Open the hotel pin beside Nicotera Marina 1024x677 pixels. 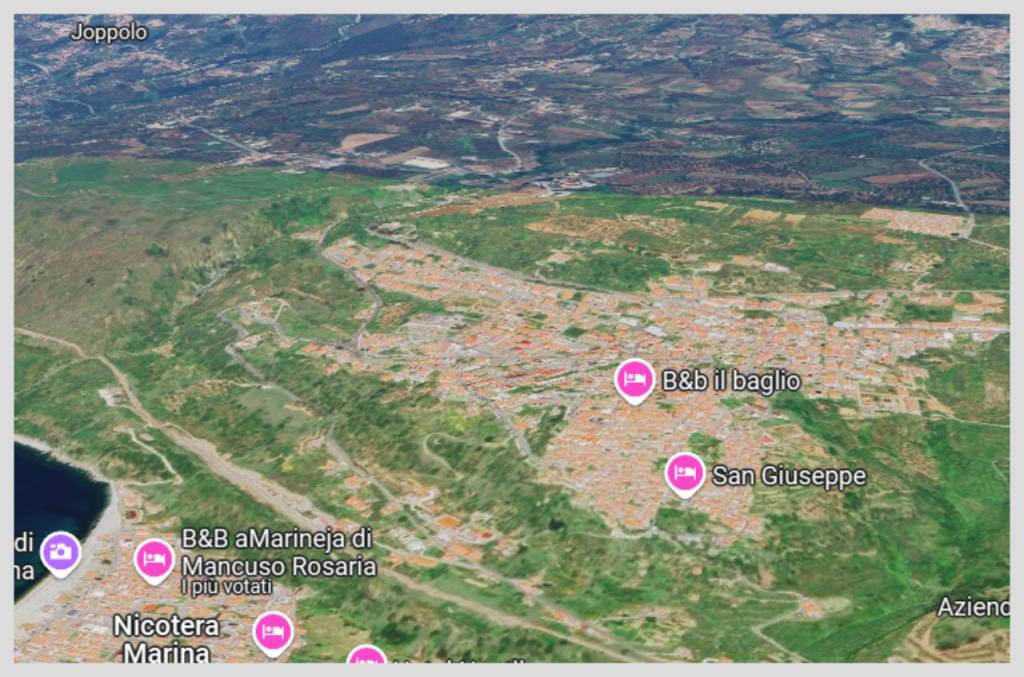273,631
